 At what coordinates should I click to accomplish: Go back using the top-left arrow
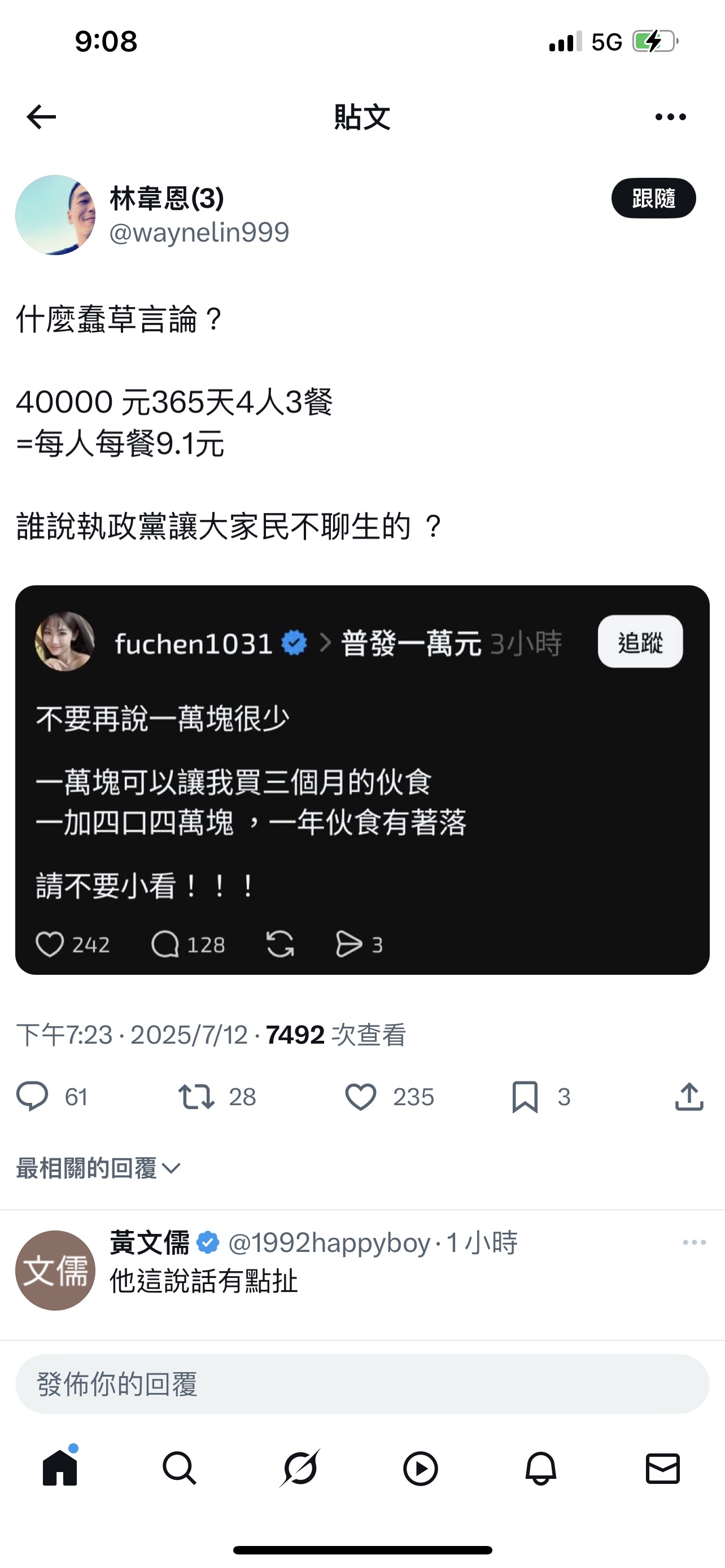[41, 117]
